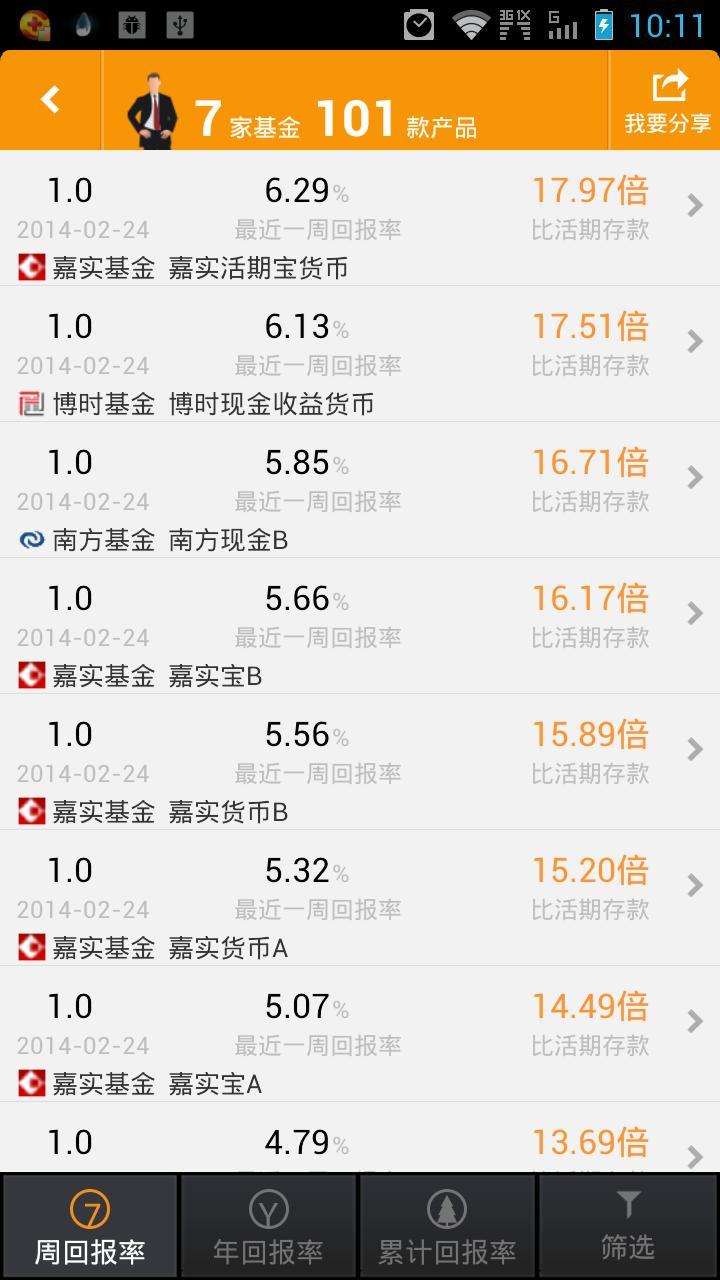The height and width of the screenshot is (1280, 720).
Task: Go back using the top-left arrow
Action: coord(50,100)
